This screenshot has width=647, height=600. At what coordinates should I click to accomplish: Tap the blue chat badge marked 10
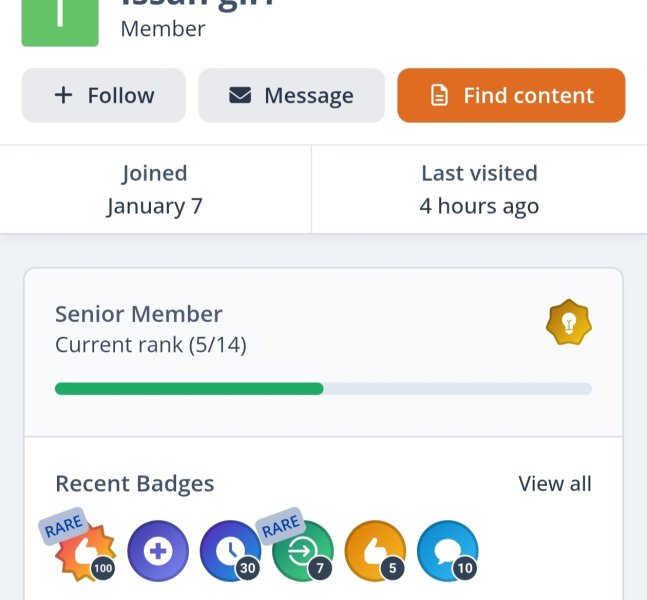447,551
